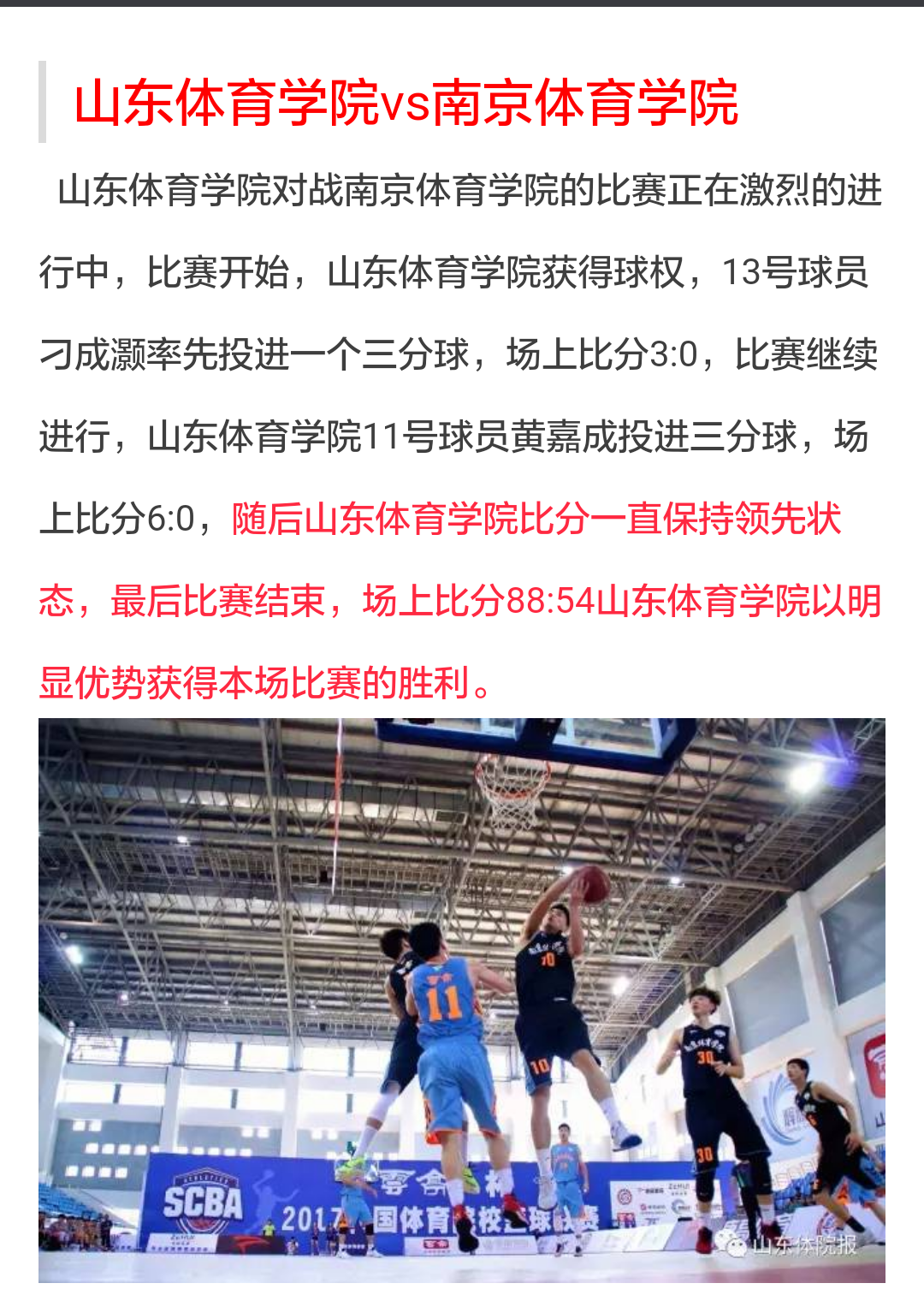Open the basketball game photo in full view
The width and height of the screenshot is (924, 1307).
(462, 1000)
